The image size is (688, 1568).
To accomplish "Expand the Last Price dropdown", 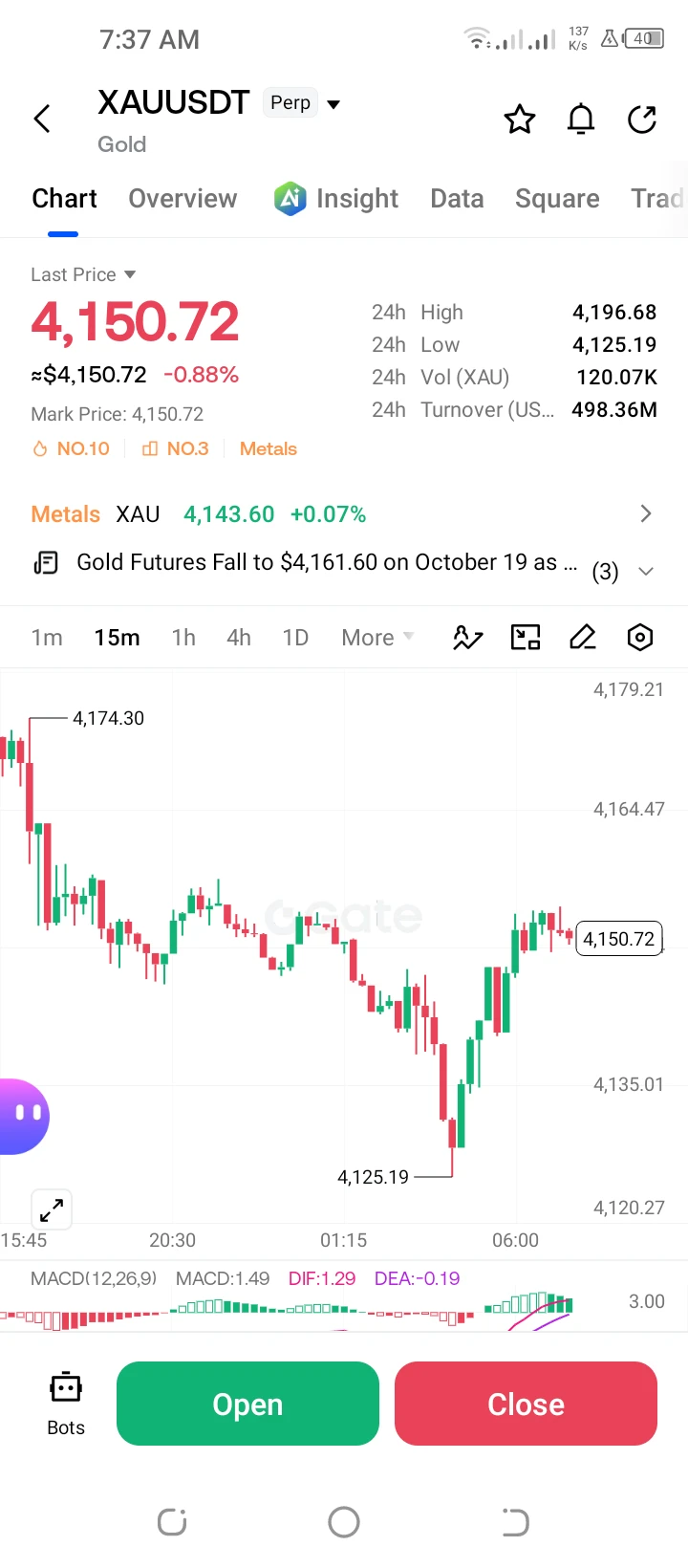I will (83, 274).
